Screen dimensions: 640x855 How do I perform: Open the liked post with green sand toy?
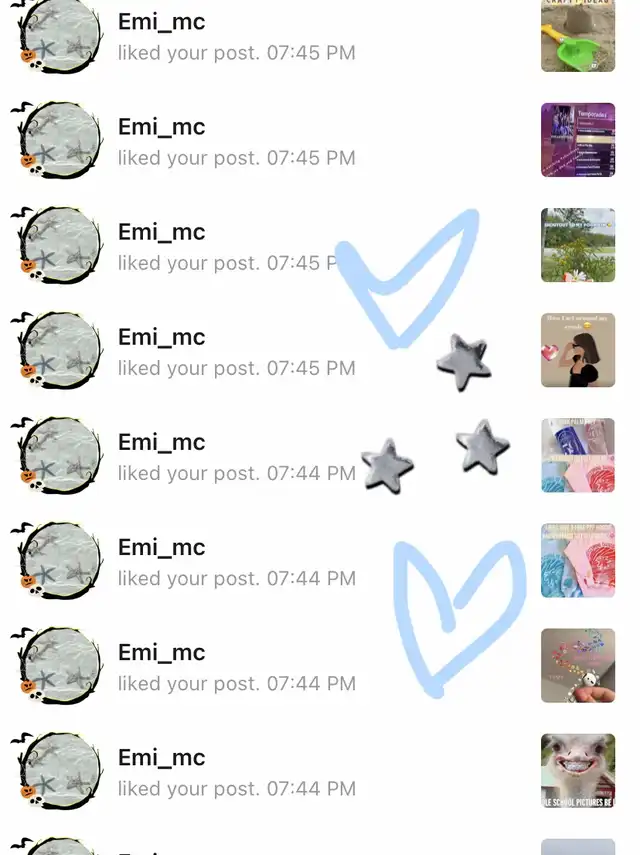pos(578,36)
